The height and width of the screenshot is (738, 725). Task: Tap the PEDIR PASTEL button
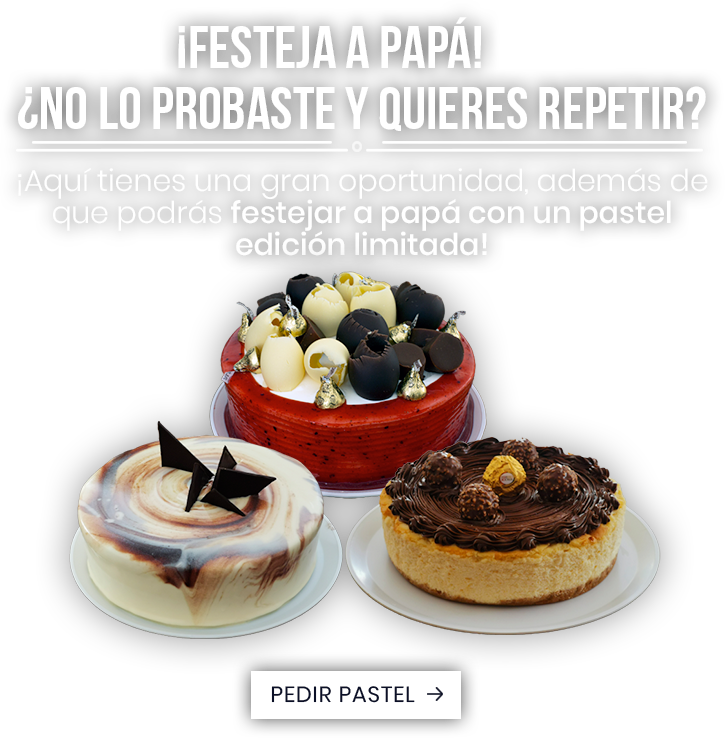[x=356, y=694]
